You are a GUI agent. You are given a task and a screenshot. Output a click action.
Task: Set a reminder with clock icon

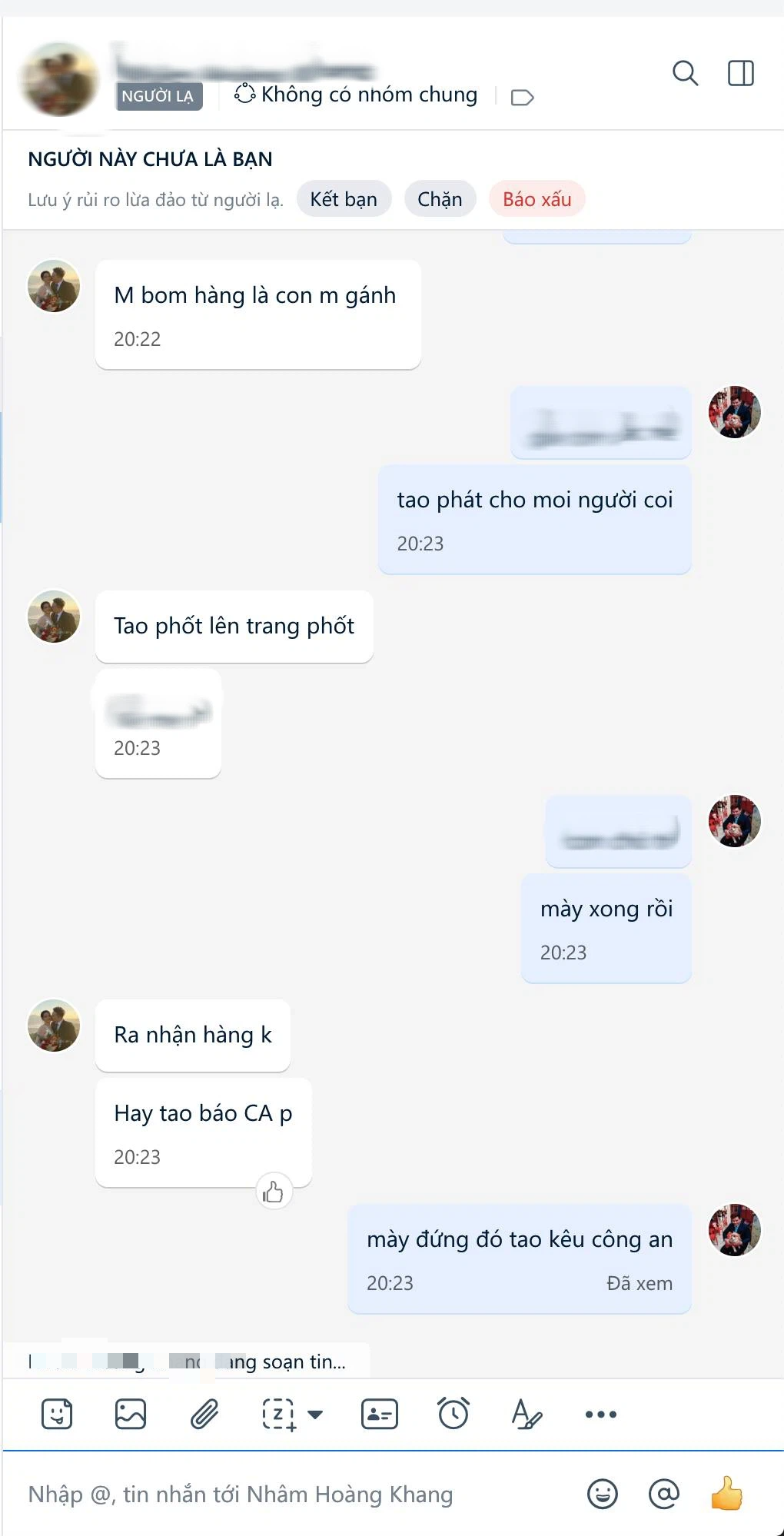(453, 1414)
